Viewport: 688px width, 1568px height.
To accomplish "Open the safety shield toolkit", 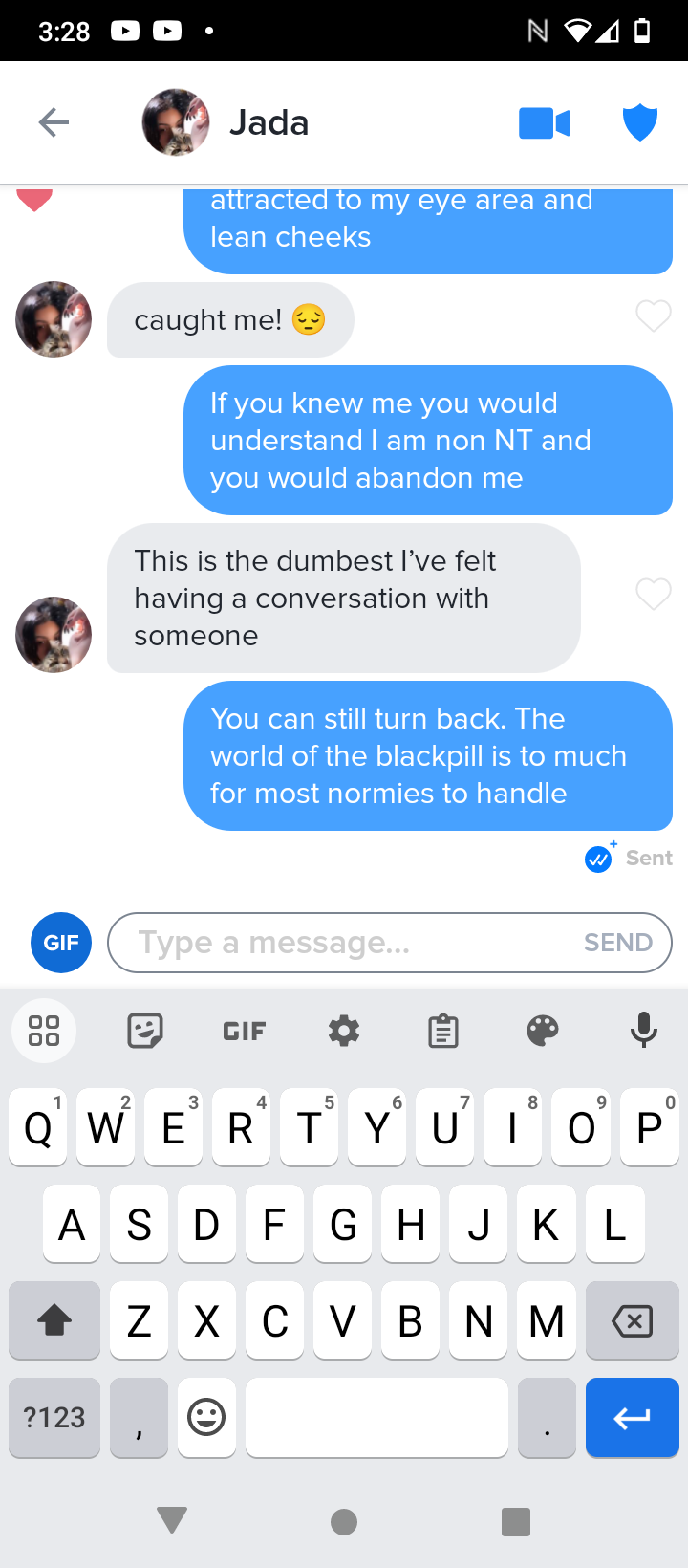I will 640,123.
